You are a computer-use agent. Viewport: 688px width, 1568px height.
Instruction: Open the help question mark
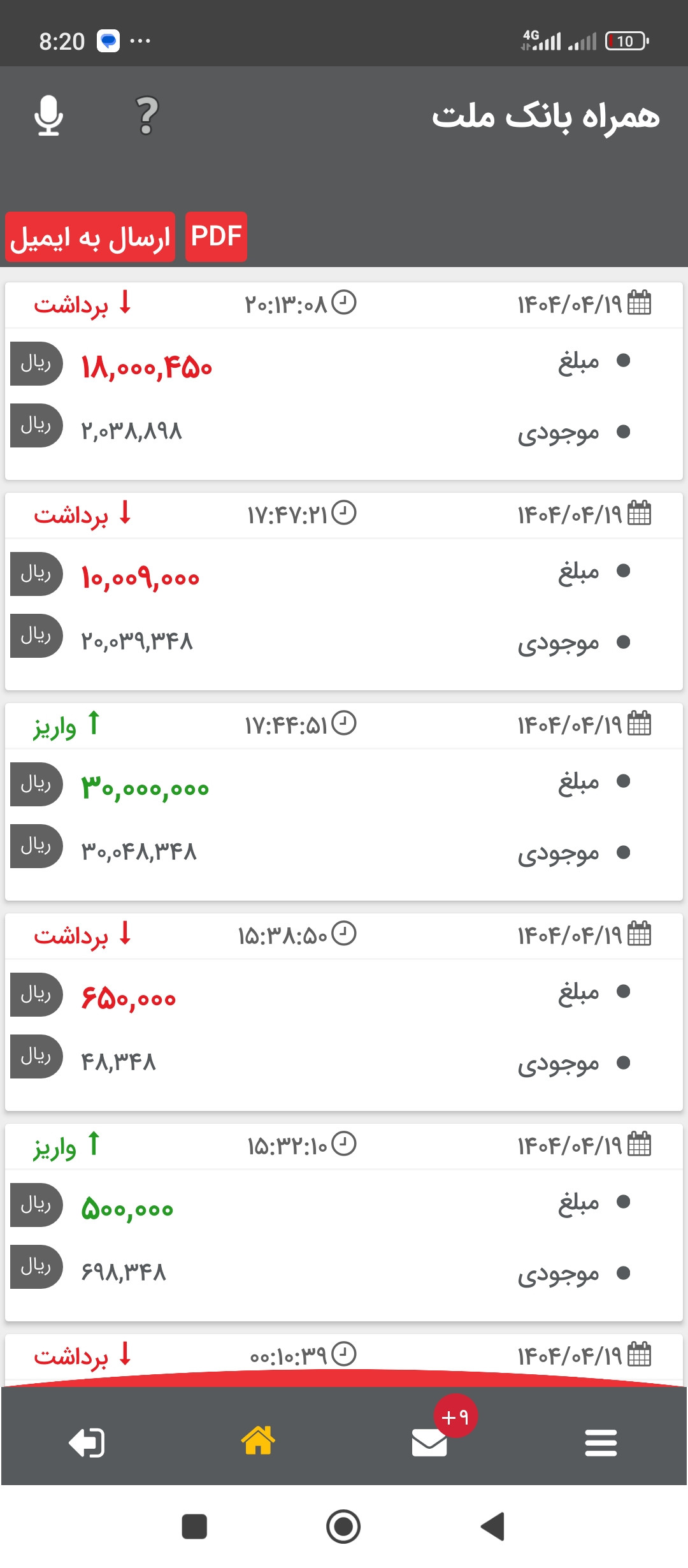(x=147, y=115)
